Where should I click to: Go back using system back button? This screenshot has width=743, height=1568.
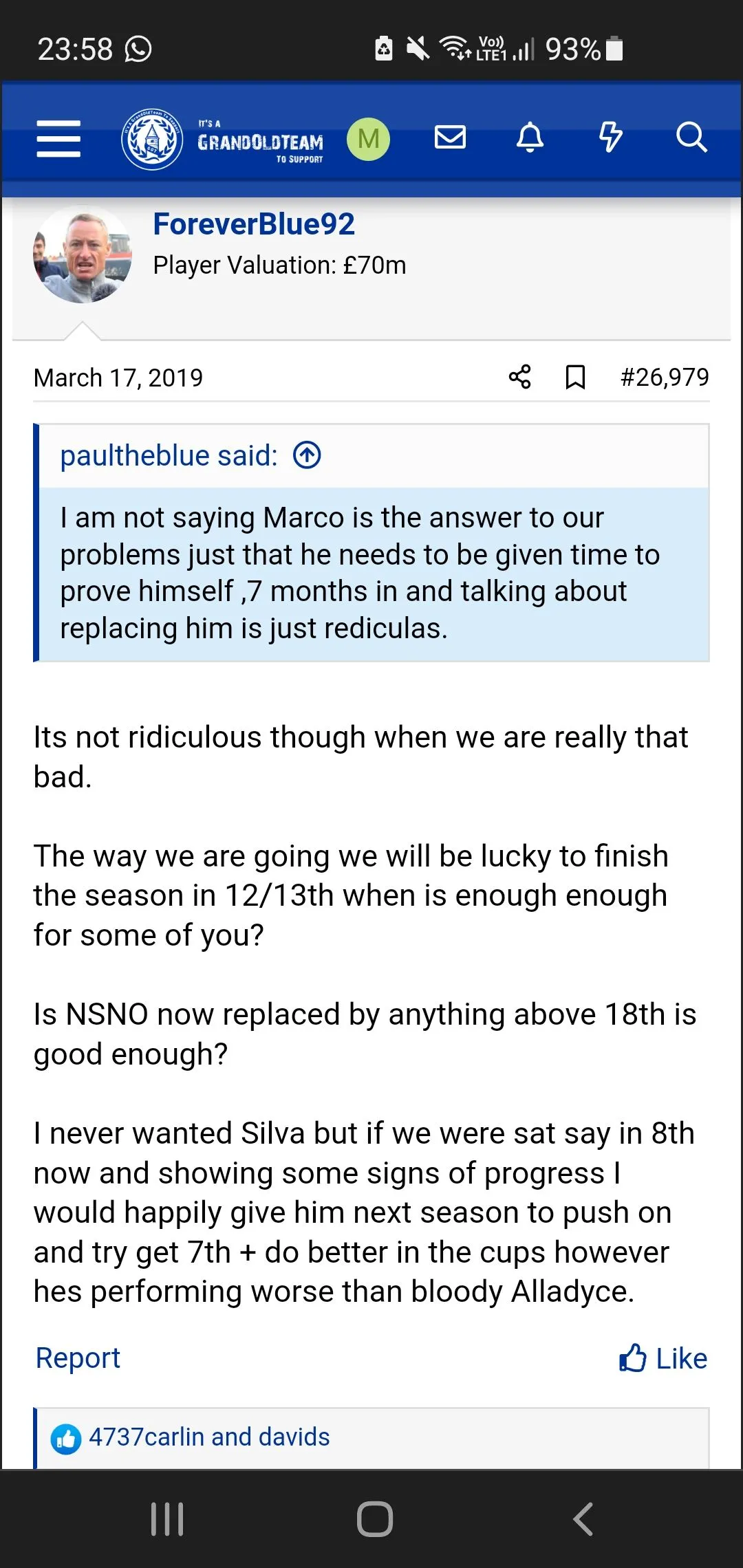582,1518
